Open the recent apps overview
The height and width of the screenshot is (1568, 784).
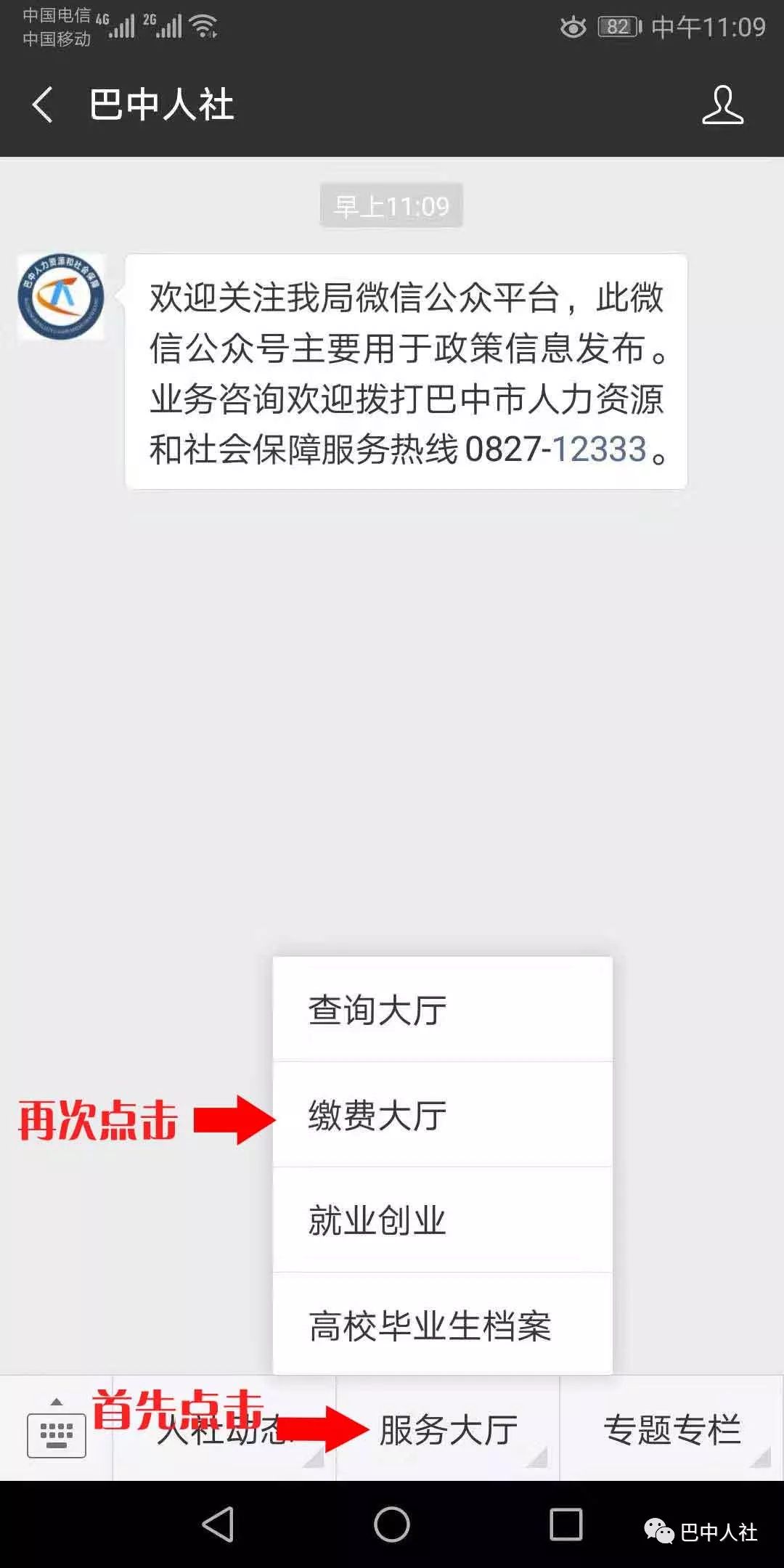click(x=565, y=1524)
